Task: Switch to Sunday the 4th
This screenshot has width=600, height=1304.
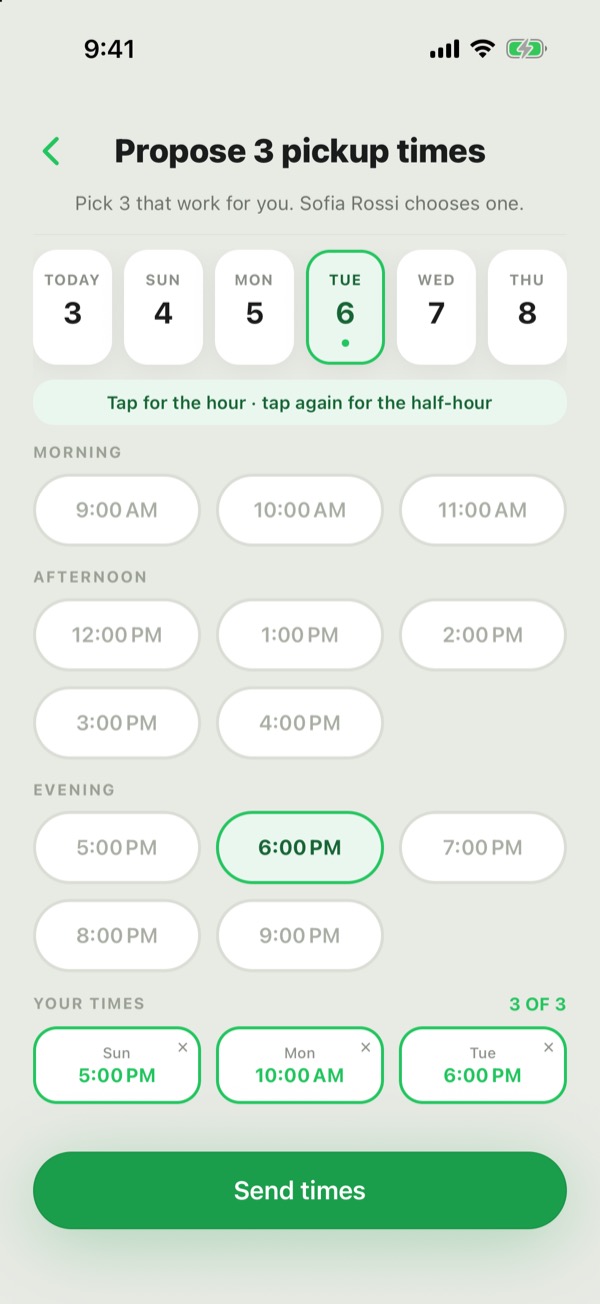Action: [x=163, y=307]
